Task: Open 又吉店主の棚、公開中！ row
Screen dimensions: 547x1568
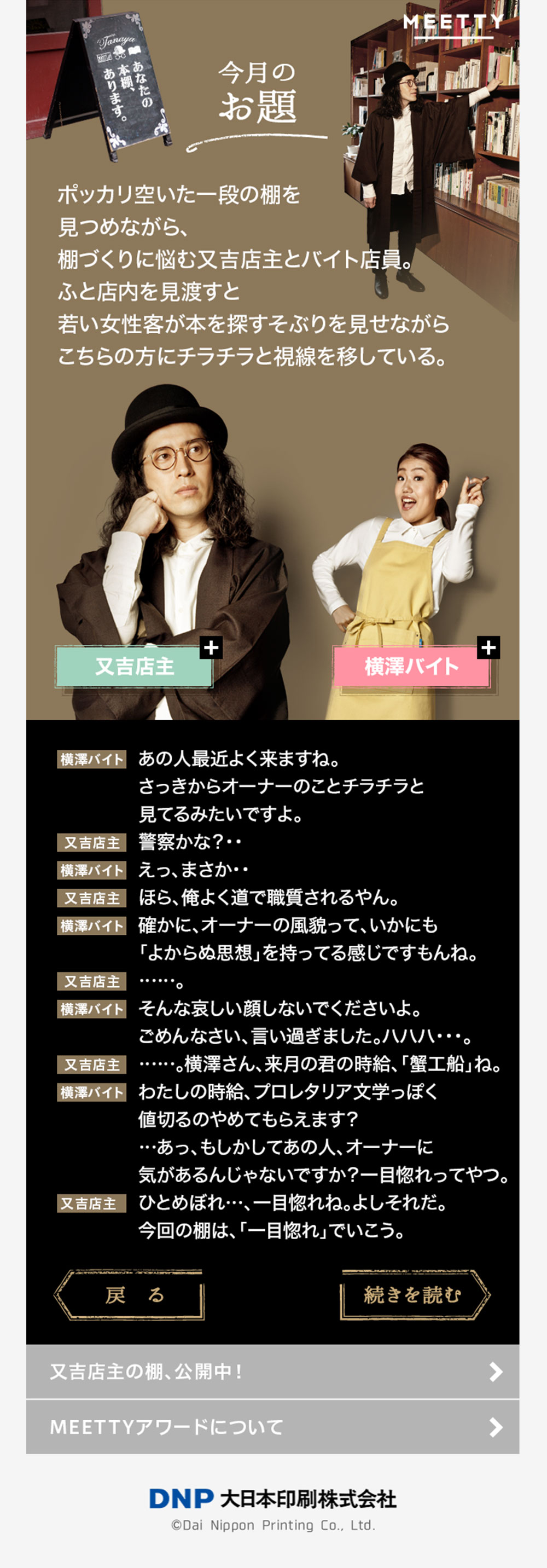Action: pyautogui.click(x=272, y=1372)
